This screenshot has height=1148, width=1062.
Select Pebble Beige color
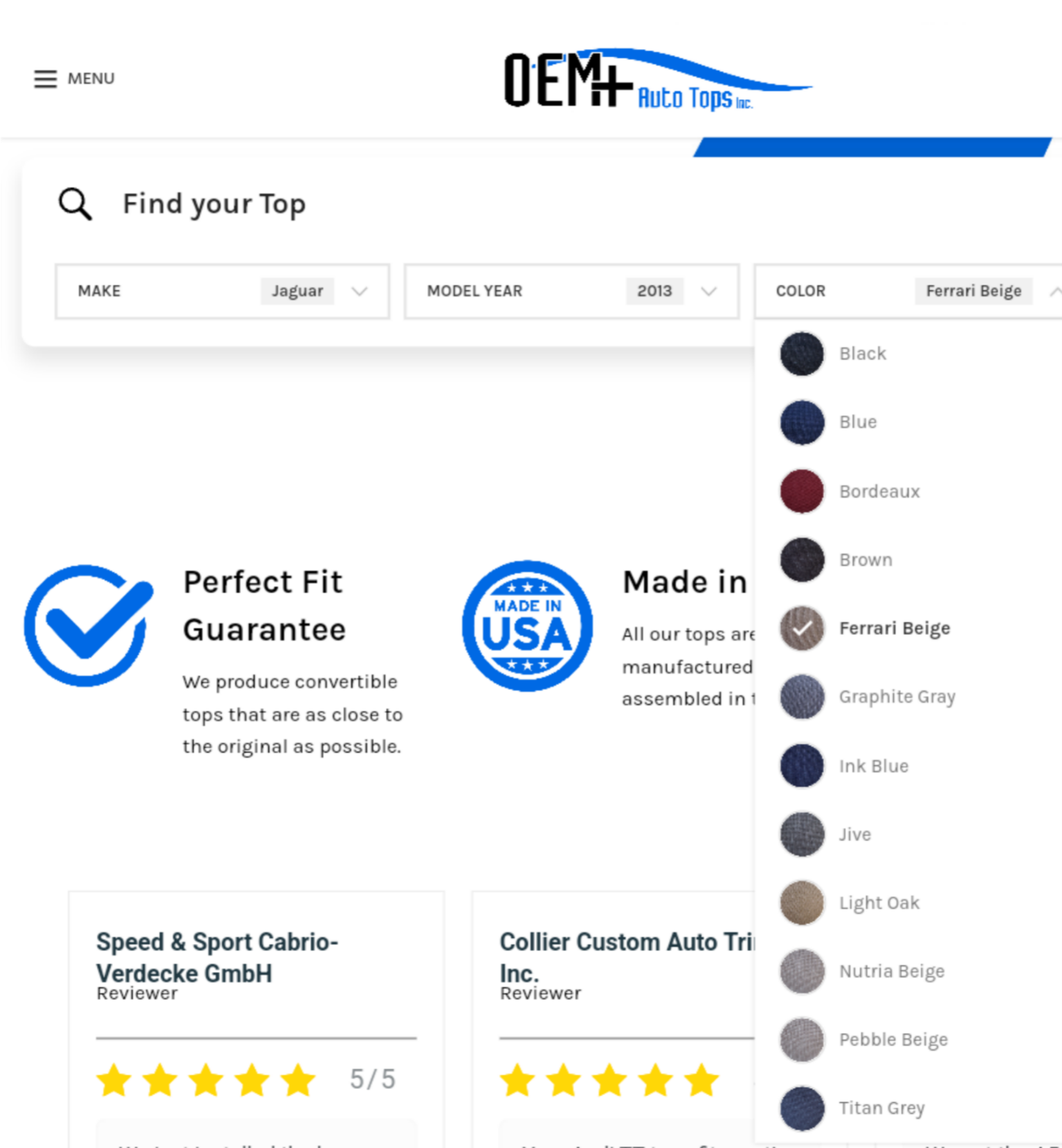click(893, 1040)
